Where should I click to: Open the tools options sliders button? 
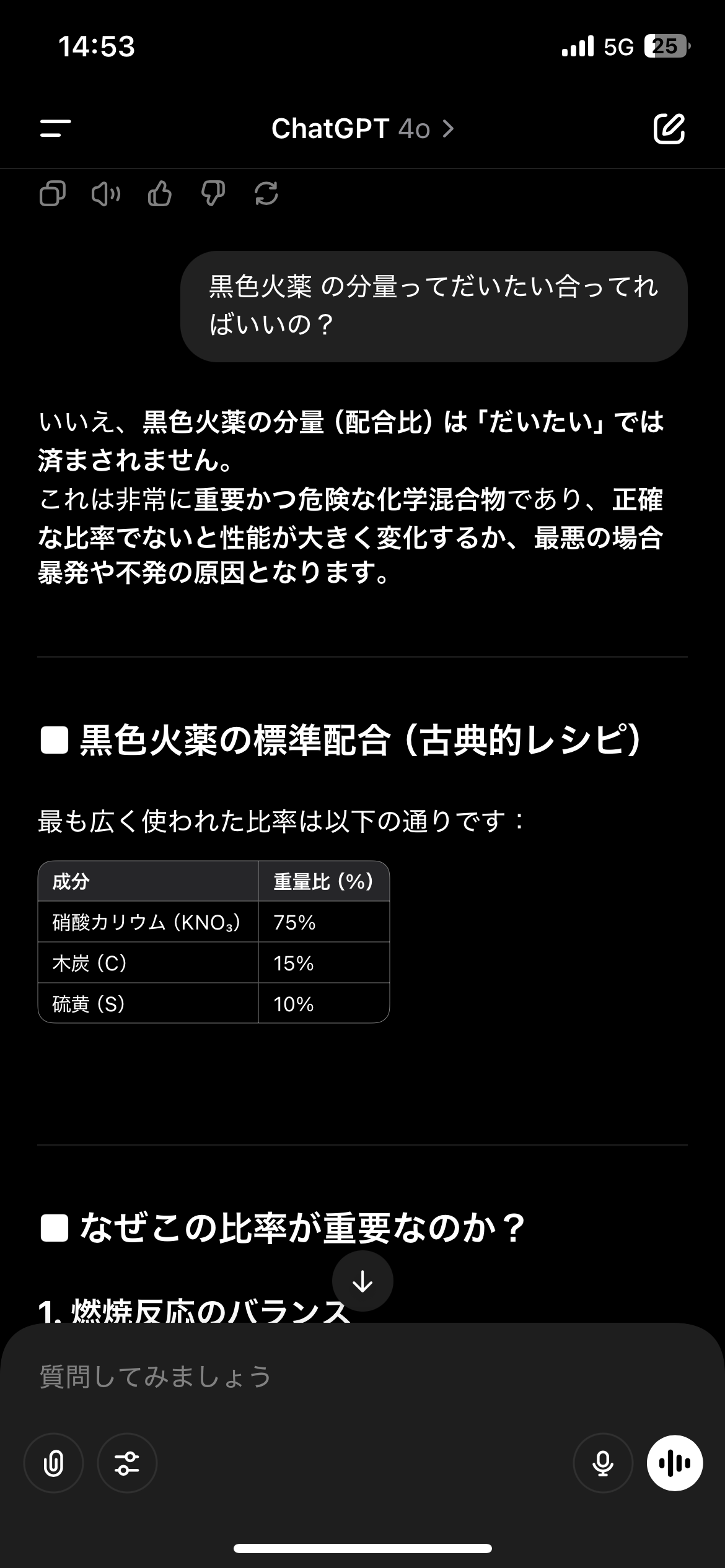click(127, 1463)
